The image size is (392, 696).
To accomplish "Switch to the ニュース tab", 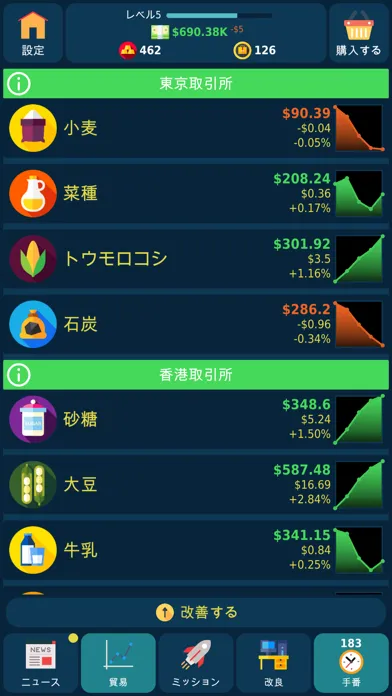I will pos(41,663).
